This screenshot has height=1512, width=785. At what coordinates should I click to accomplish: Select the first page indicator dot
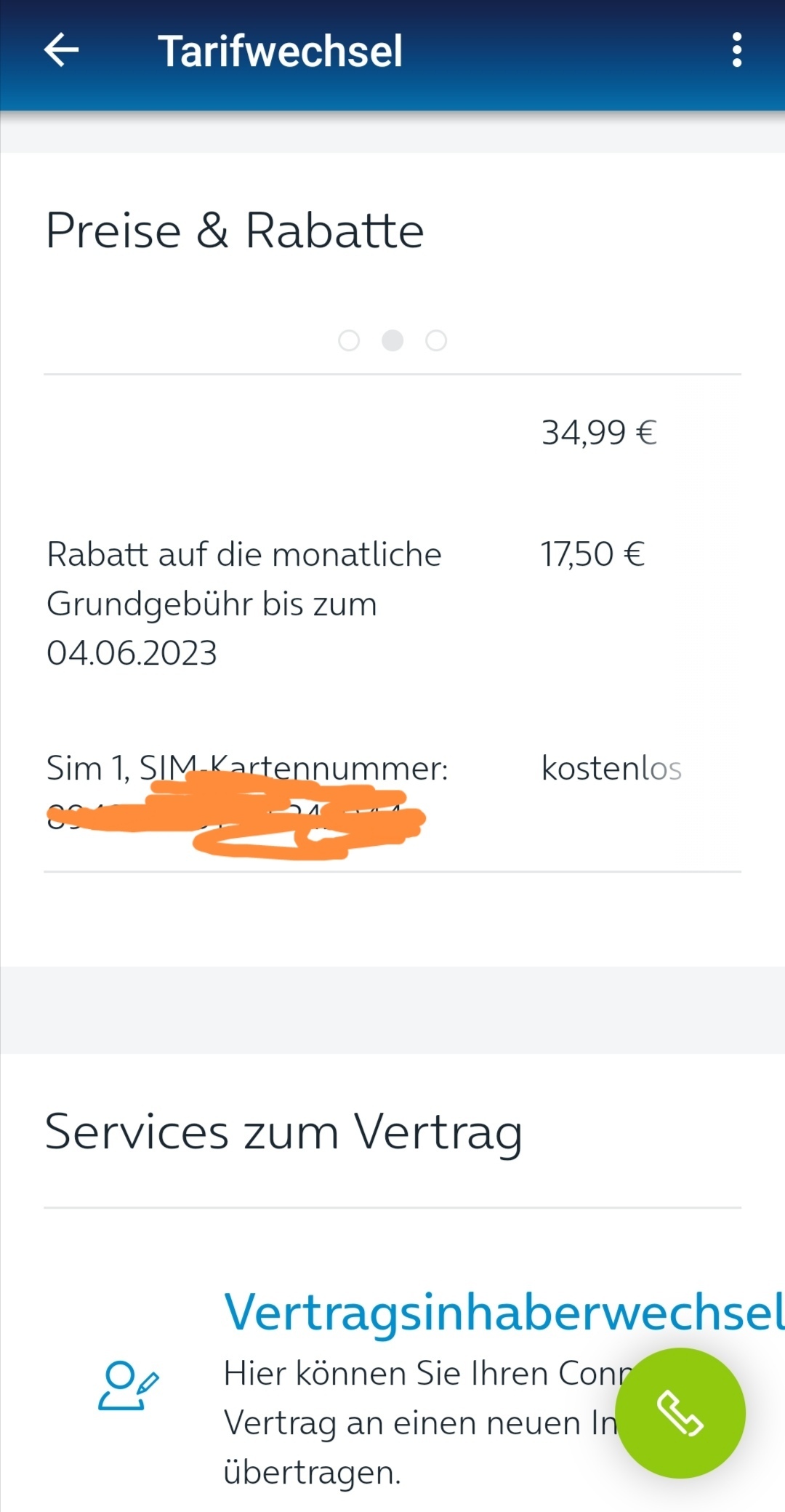point(349,340)
